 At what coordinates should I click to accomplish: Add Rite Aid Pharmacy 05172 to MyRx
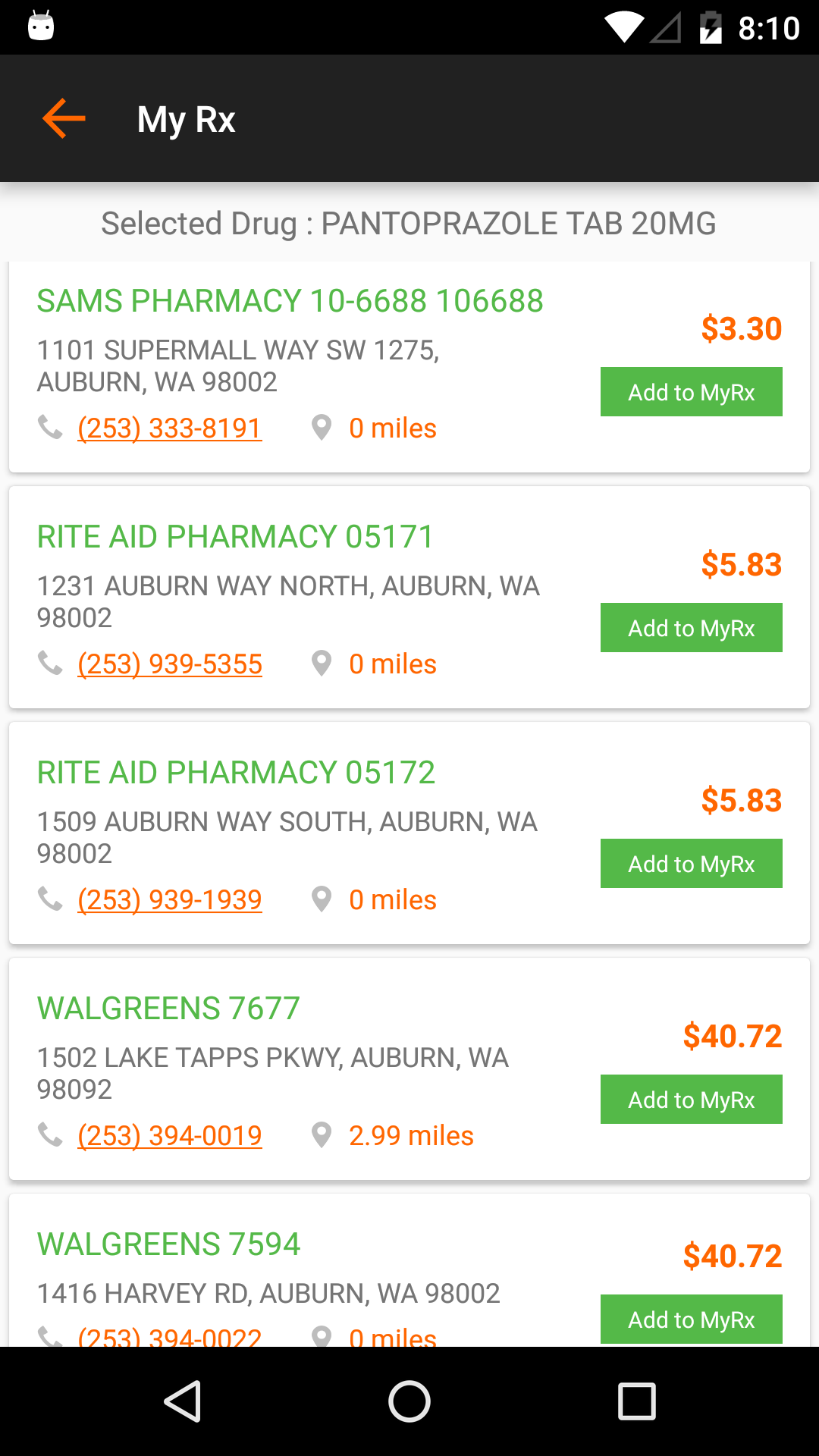691,864
